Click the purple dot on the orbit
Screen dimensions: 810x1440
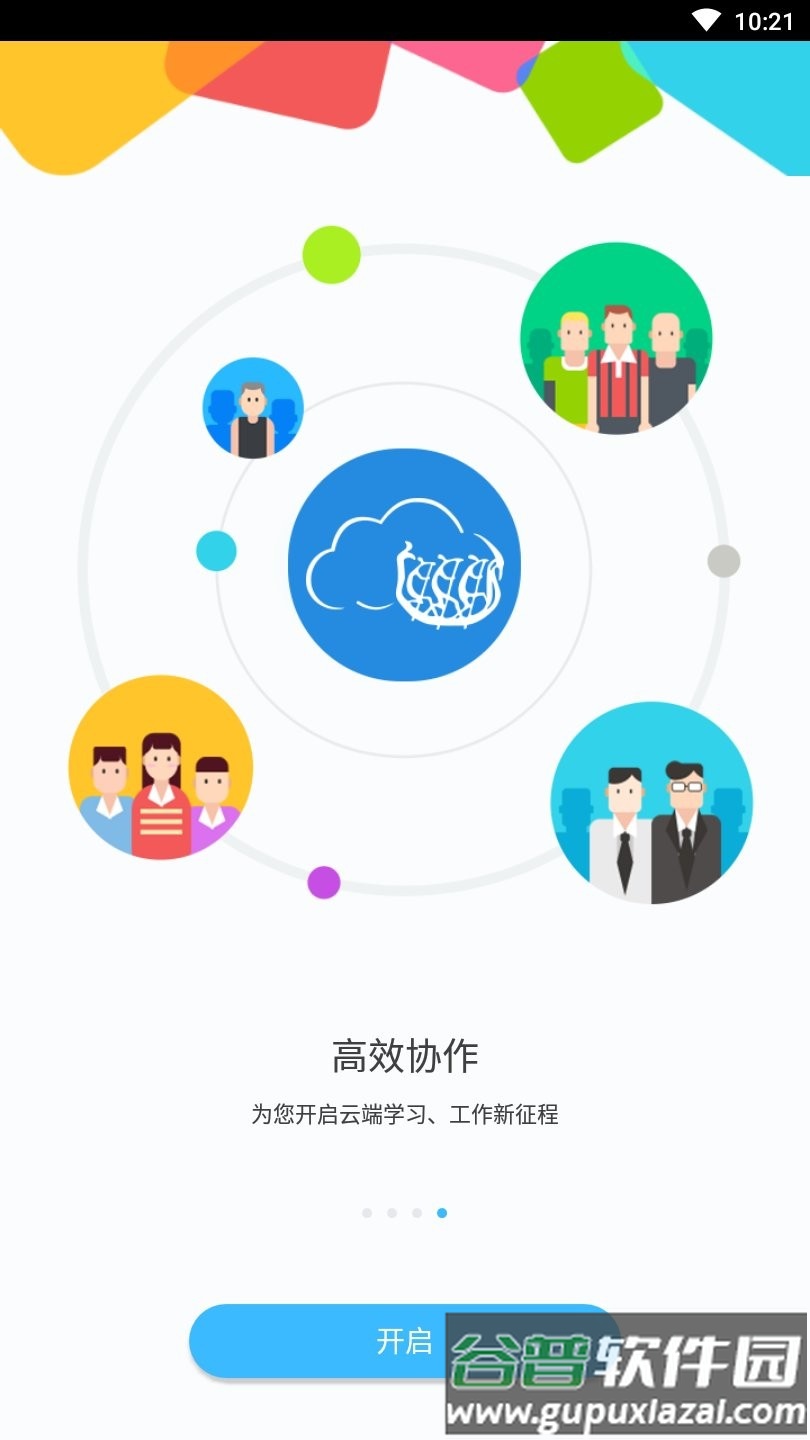tap(323, 881)
